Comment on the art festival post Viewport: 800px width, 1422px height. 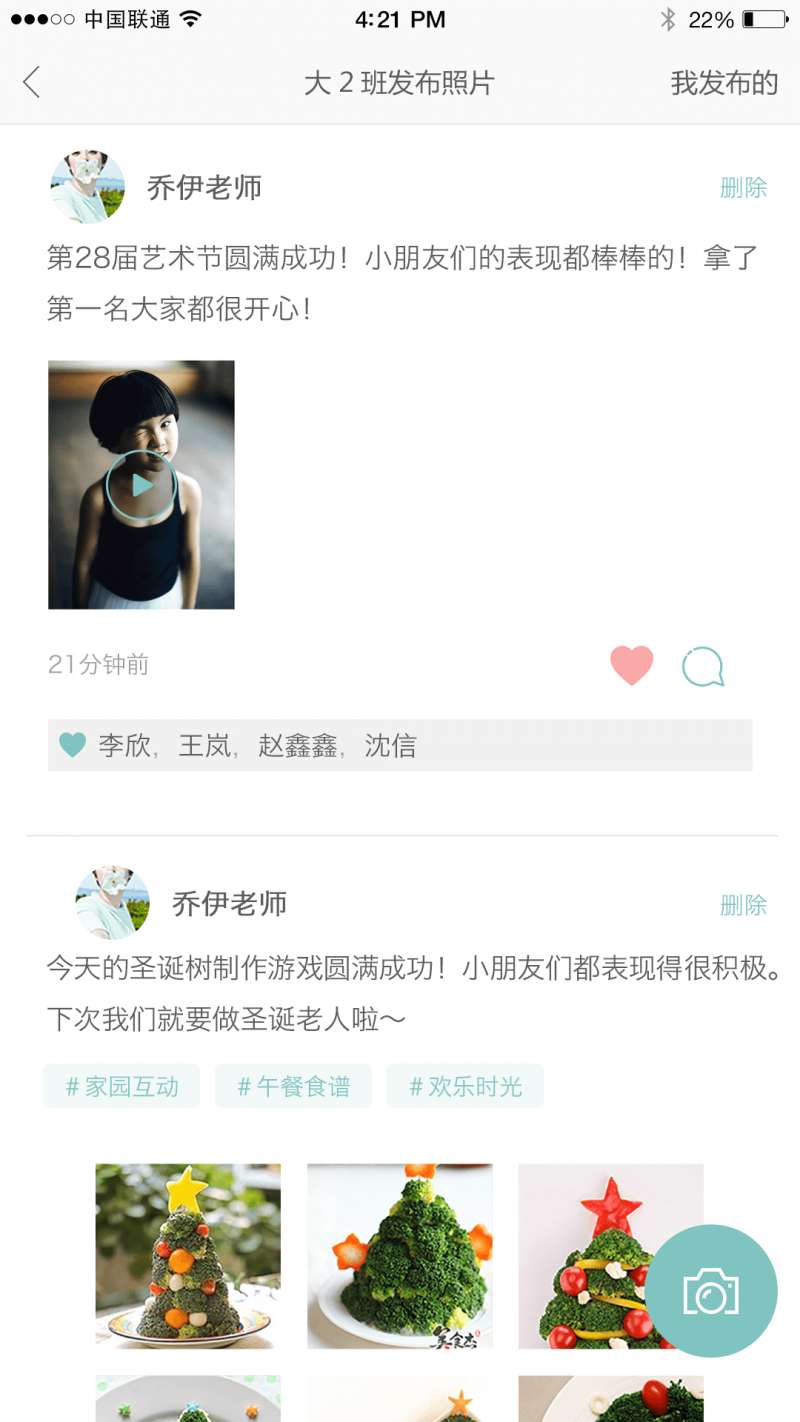pos(703,667)
